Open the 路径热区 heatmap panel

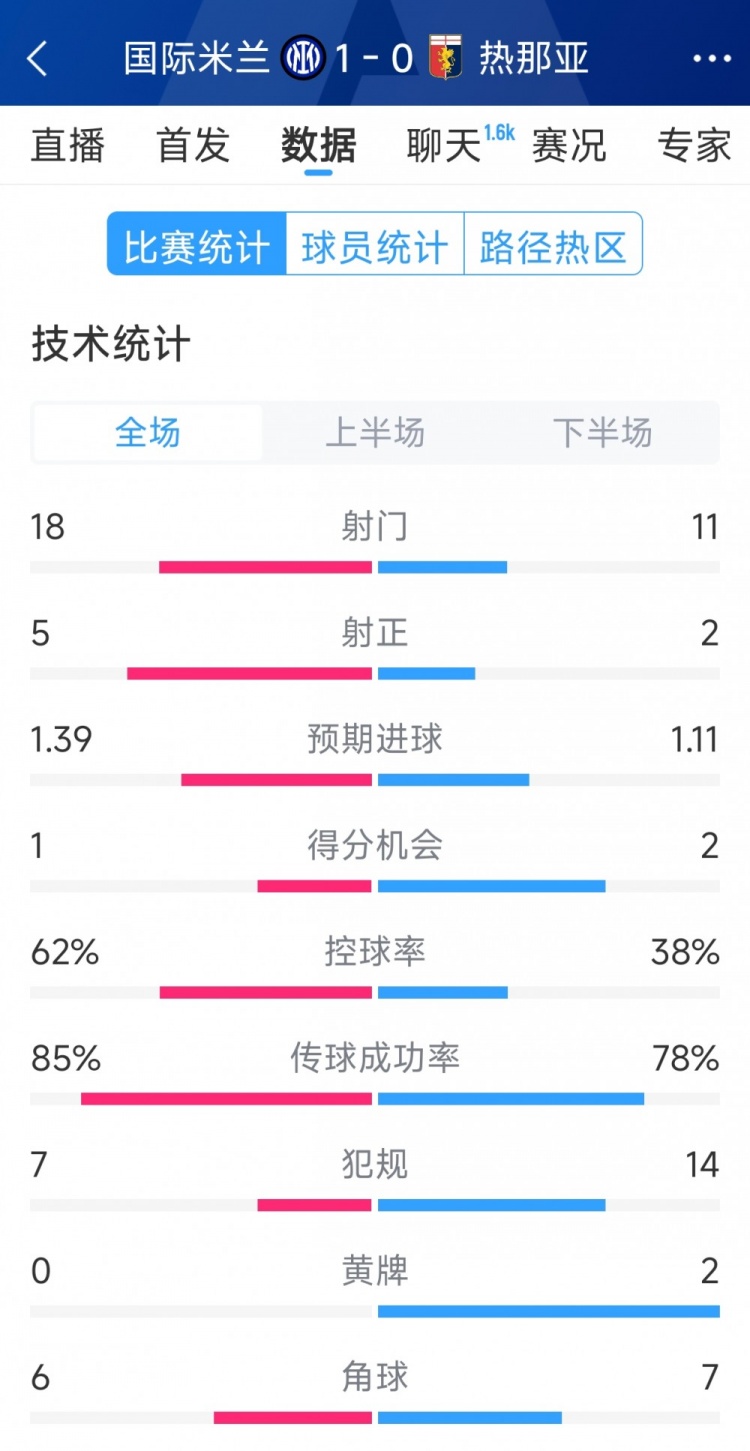554,246
